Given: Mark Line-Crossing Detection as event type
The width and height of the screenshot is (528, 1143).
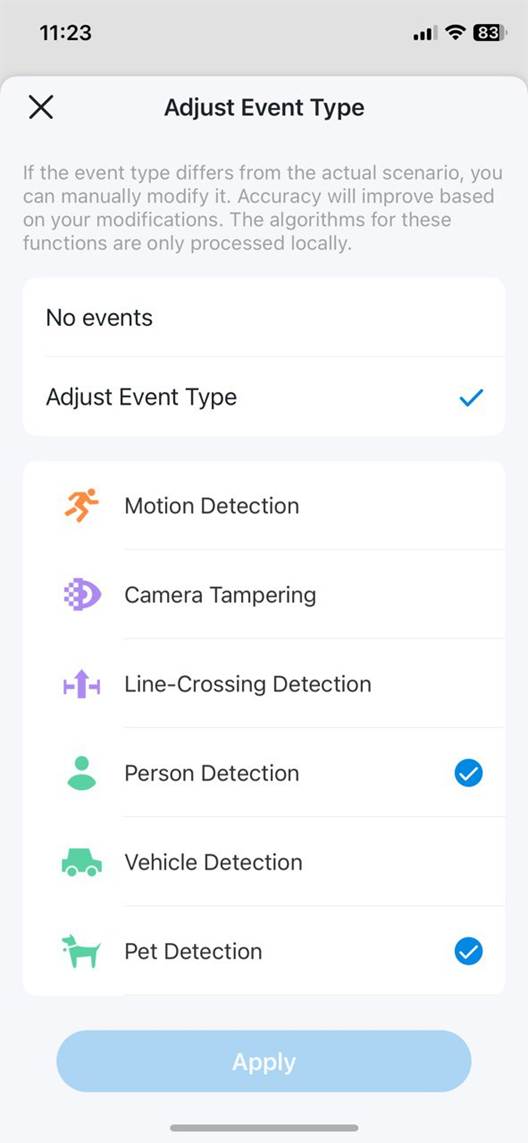Looking at the screenshot, I should click(263, 683).
